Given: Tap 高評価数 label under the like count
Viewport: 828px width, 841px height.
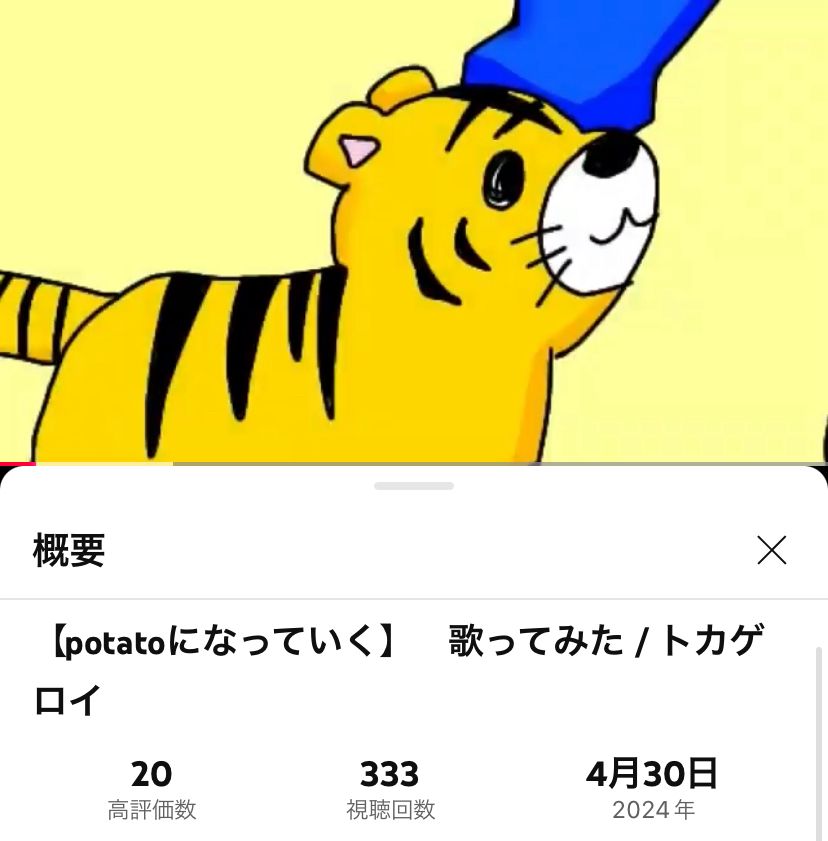Looking at the screenshot, I should [151, 810].
